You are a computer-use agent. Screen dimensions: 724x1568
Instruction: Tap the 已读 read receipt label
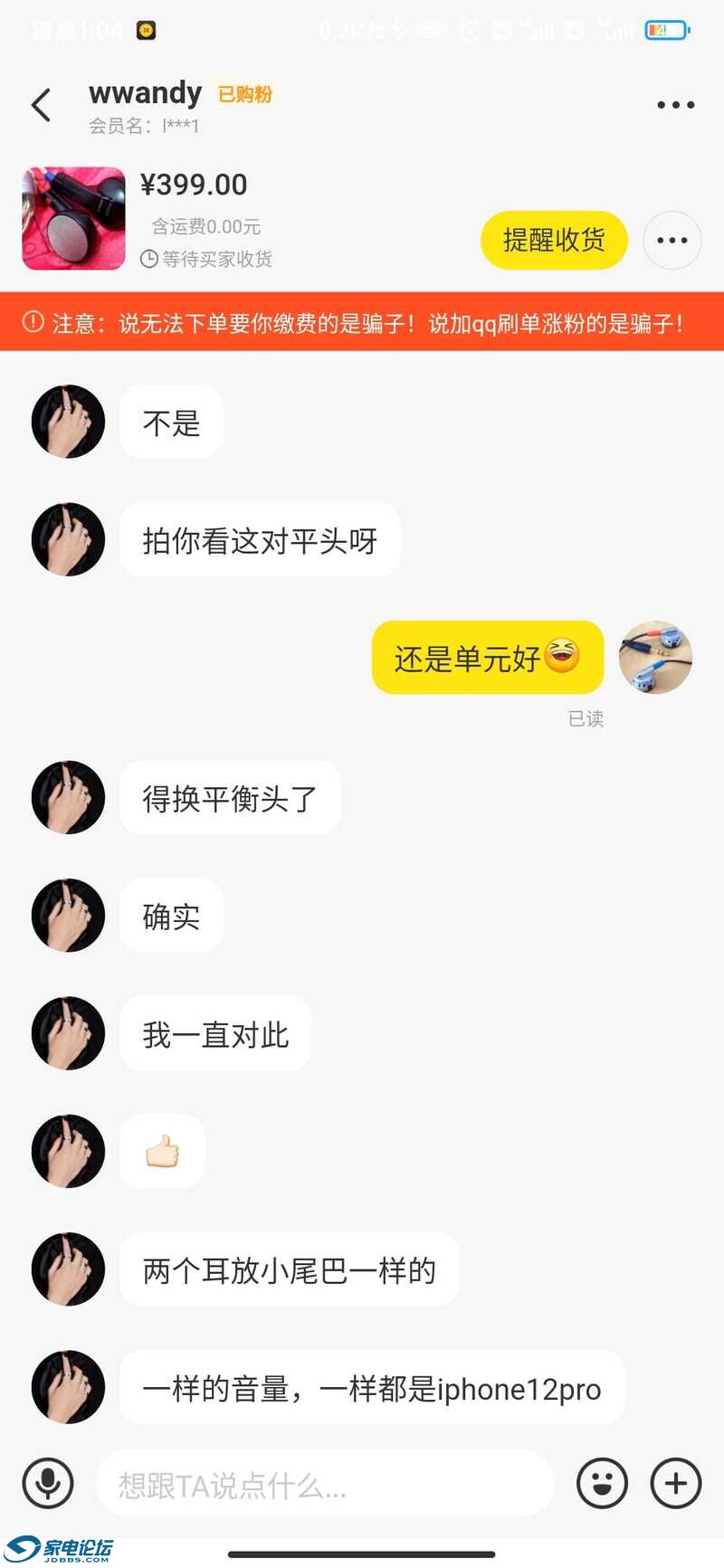(586, 719)
